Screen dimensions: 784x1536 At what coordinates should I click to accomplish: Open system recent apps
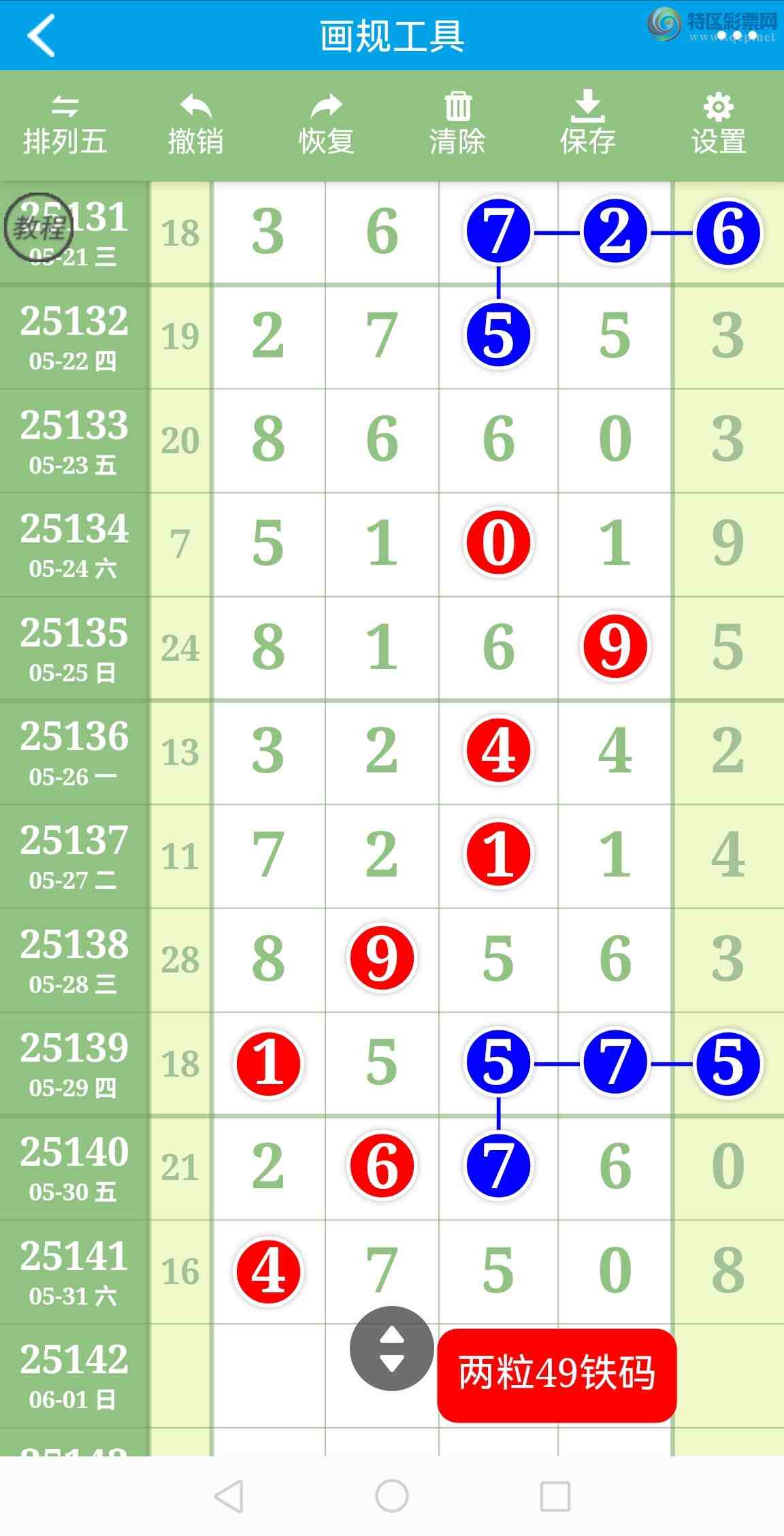pos(555,1496)
